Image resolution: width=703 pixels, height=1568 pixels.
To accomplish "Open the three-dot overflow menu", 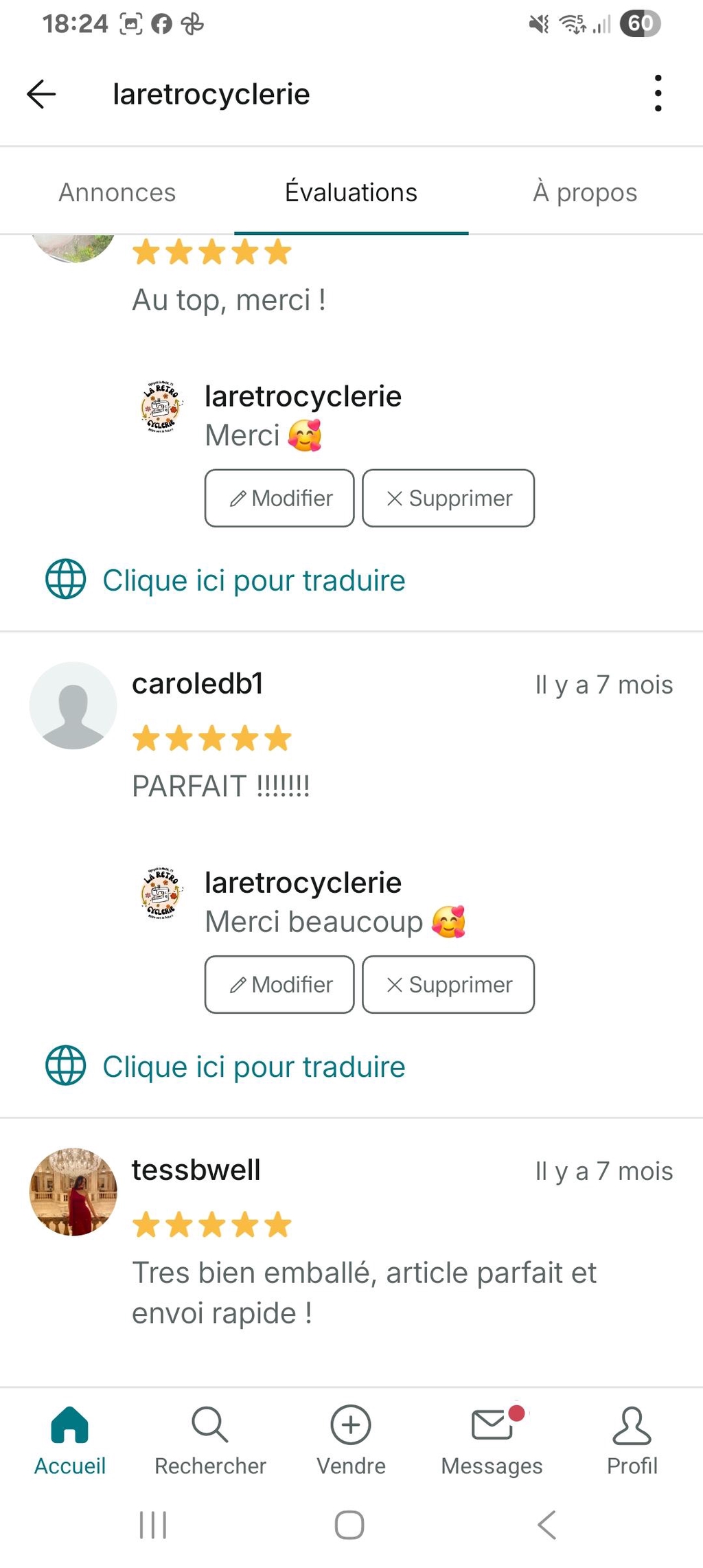I will 658,93.
